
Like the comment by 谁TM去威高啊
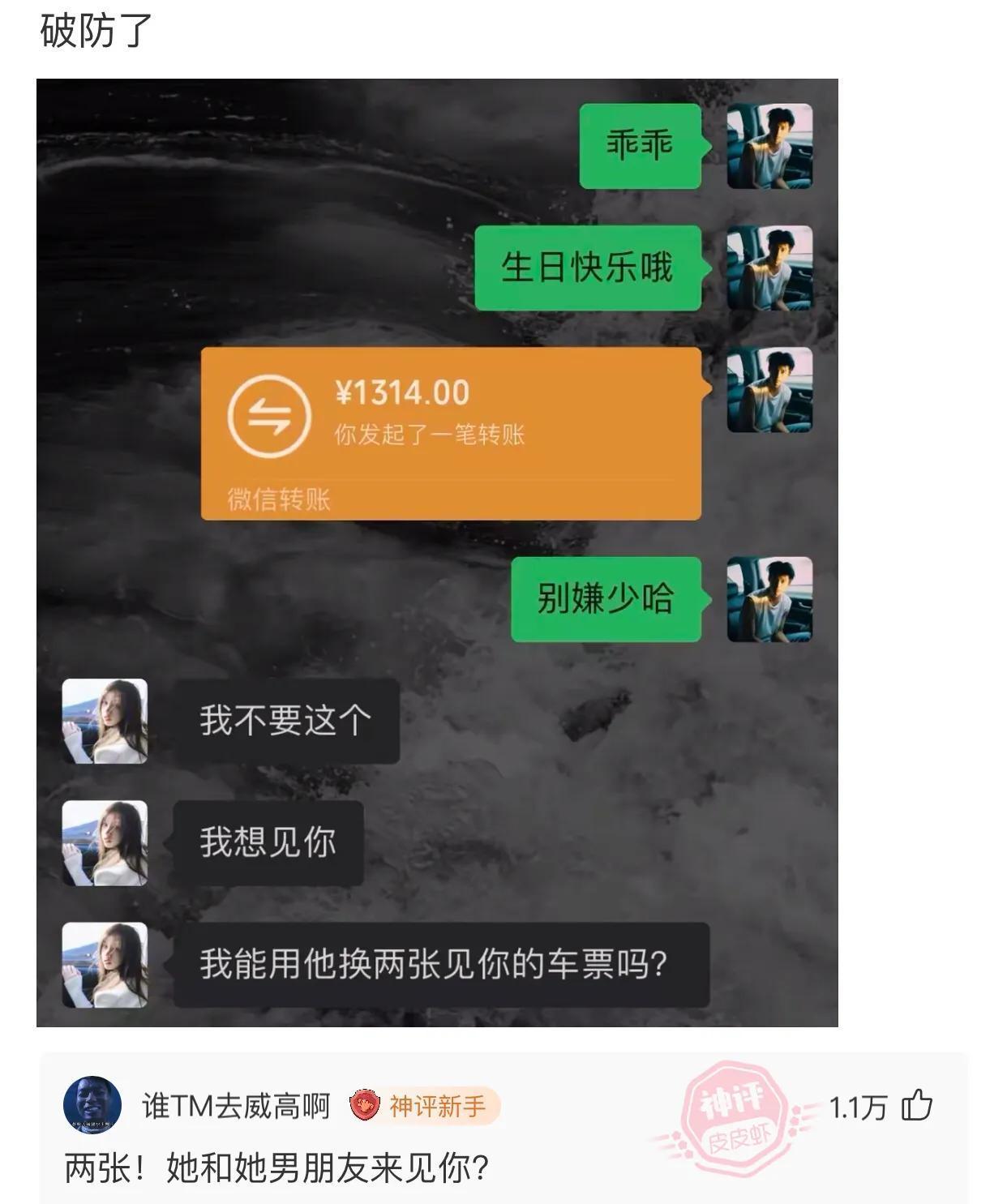tap(917, 1106)
